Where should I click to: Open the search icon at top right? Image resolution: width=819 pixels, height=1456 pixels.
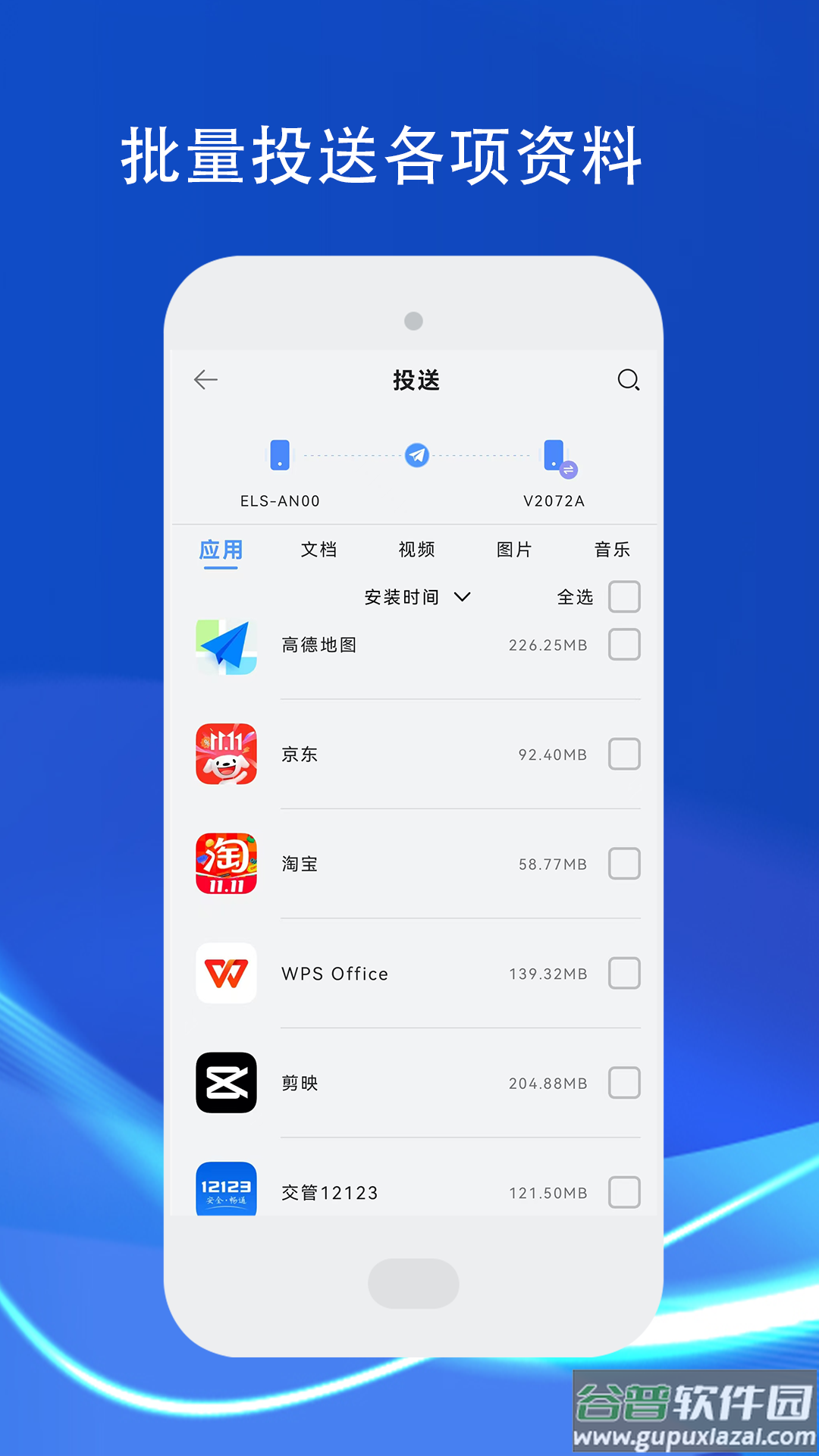[628, 381]
